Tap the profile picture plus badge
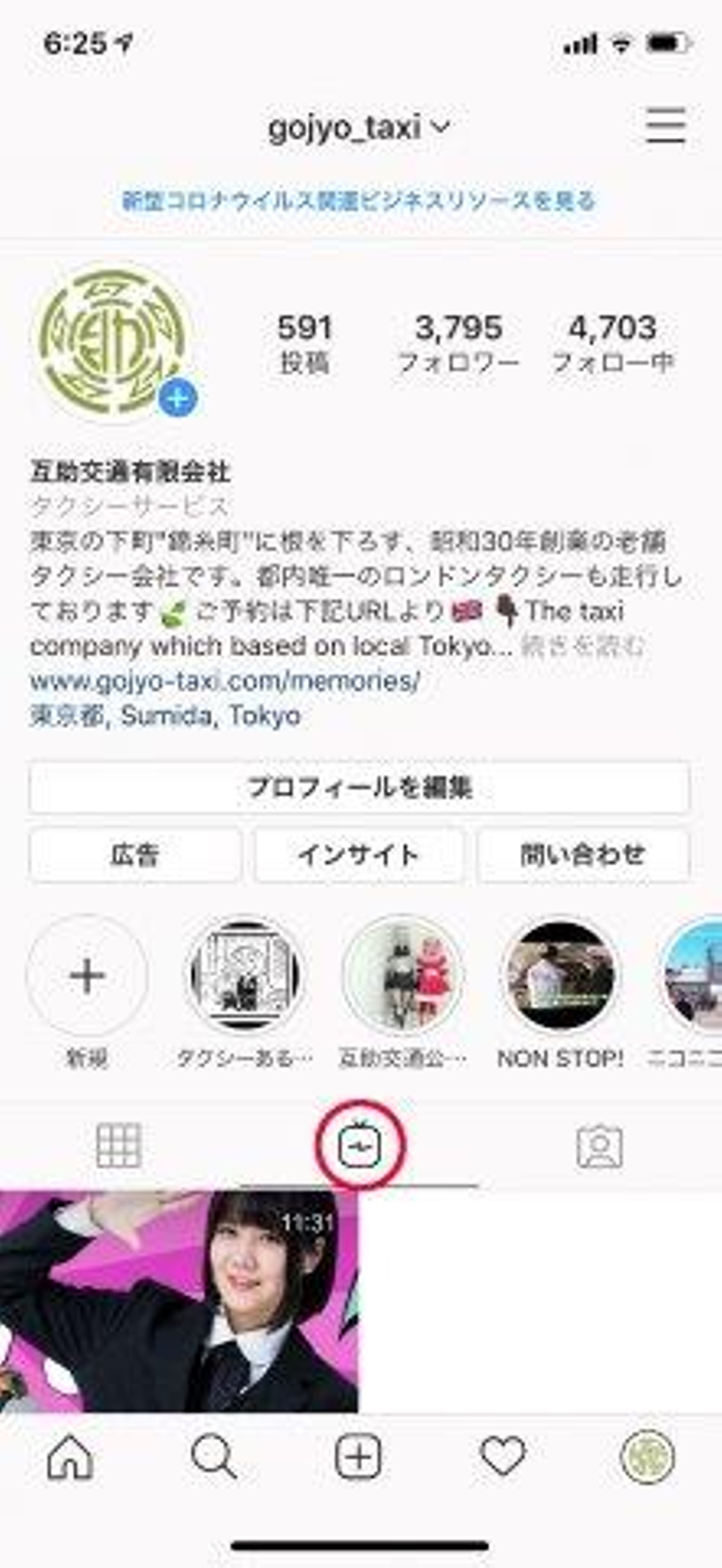 pyautogui.click(x=178, y=400)
